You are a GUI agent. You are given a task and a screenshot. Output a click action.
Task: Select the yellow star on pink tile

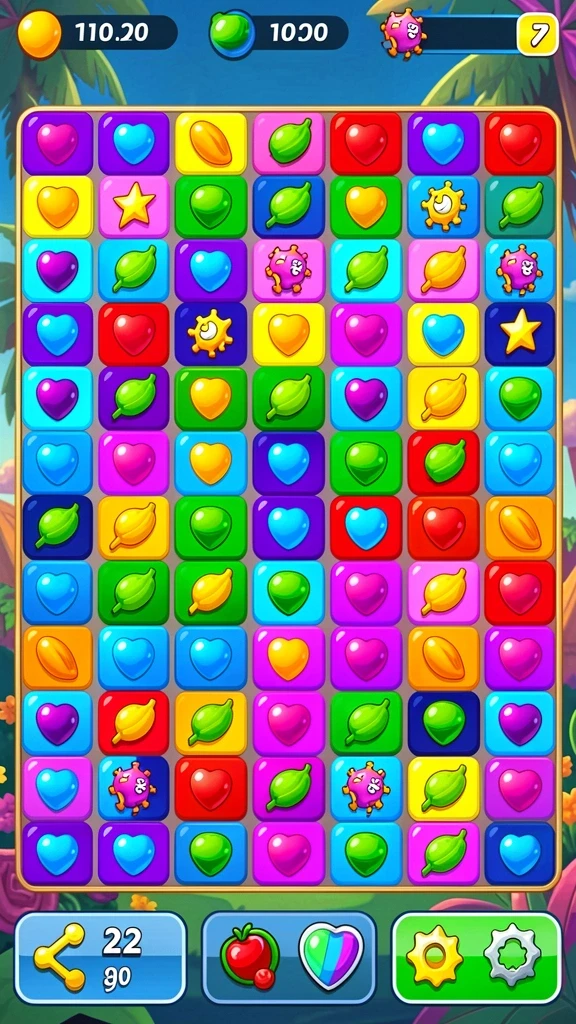[135, 206]
